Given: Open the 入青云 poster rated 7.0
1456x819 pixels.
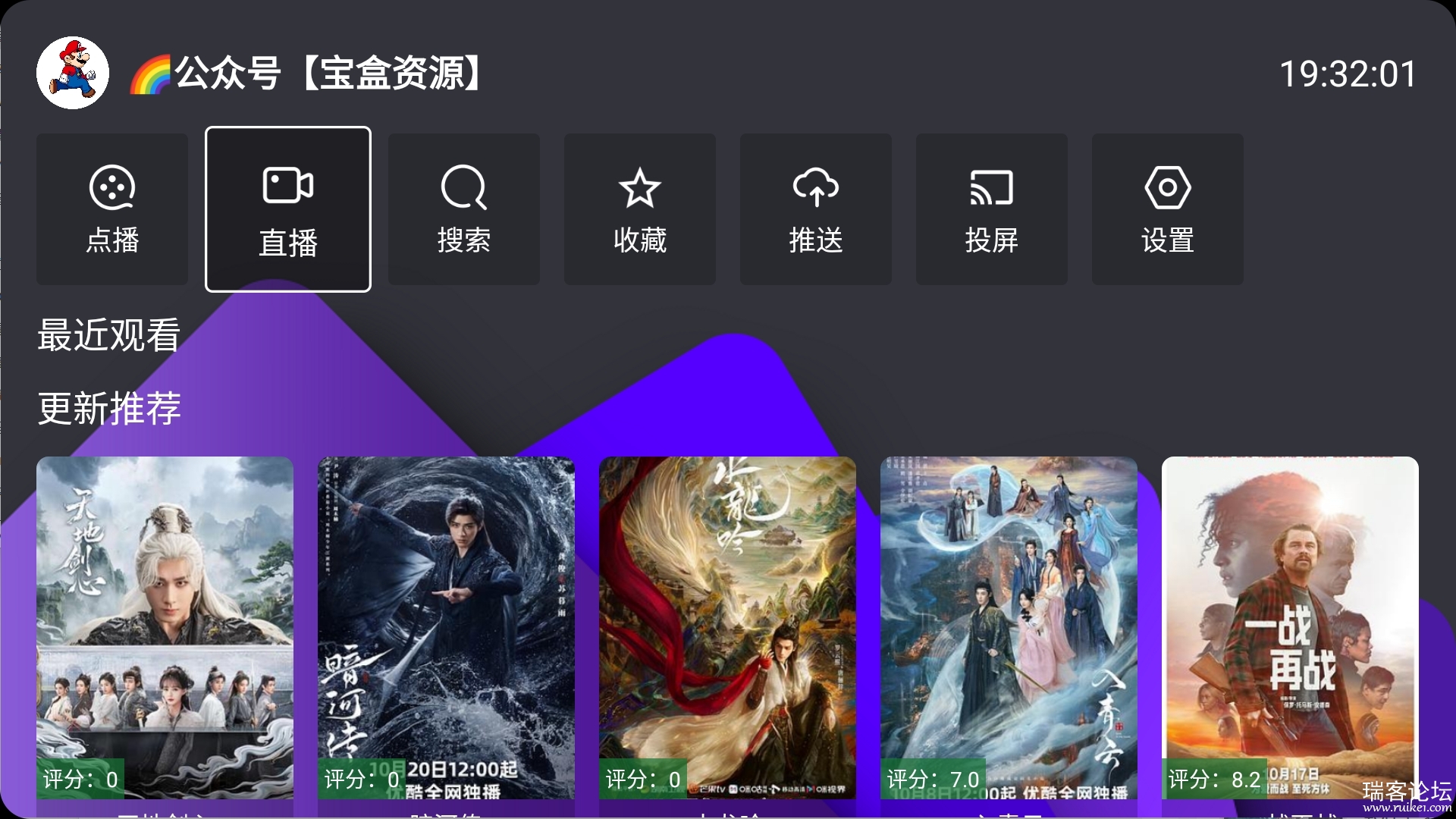Looking at the screenshot, I should (x=1009, y=626).
